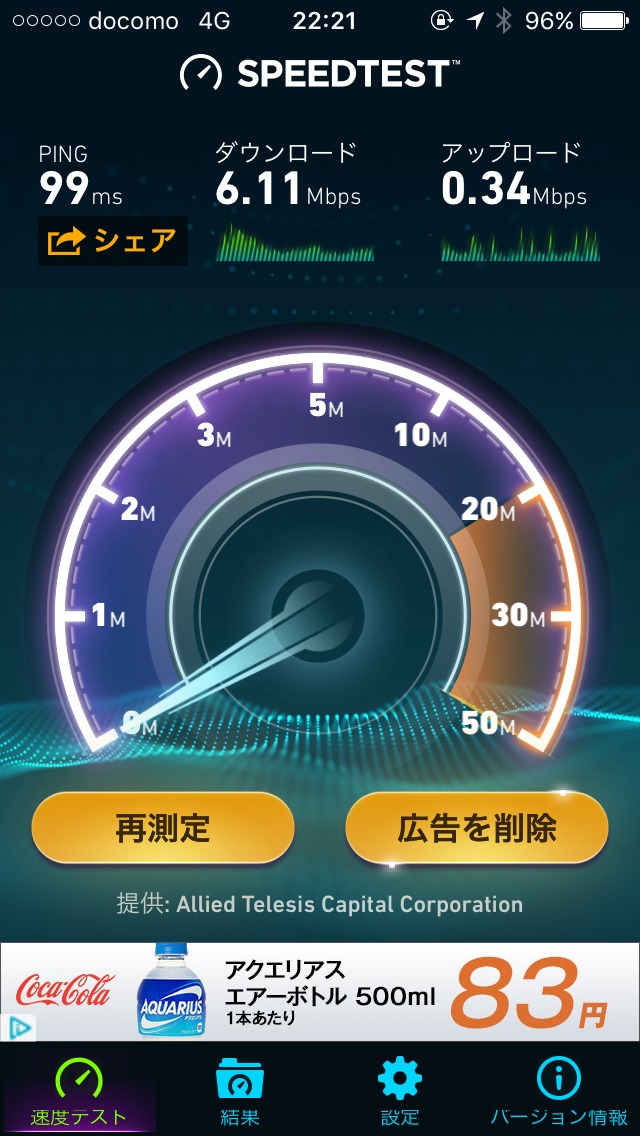Tap the 広告を削除 button
640x1136 pixels.
(x=477, y=828)
